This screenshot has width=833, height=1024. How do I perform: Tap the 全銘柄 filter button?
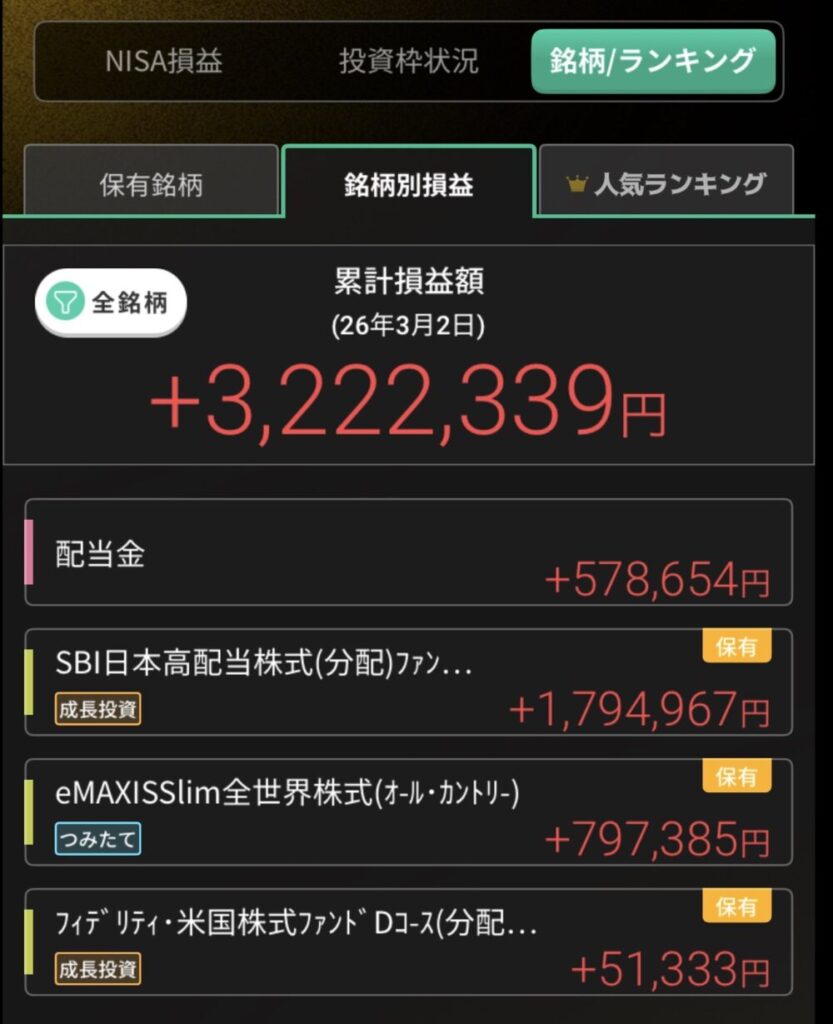pos(111,304)
